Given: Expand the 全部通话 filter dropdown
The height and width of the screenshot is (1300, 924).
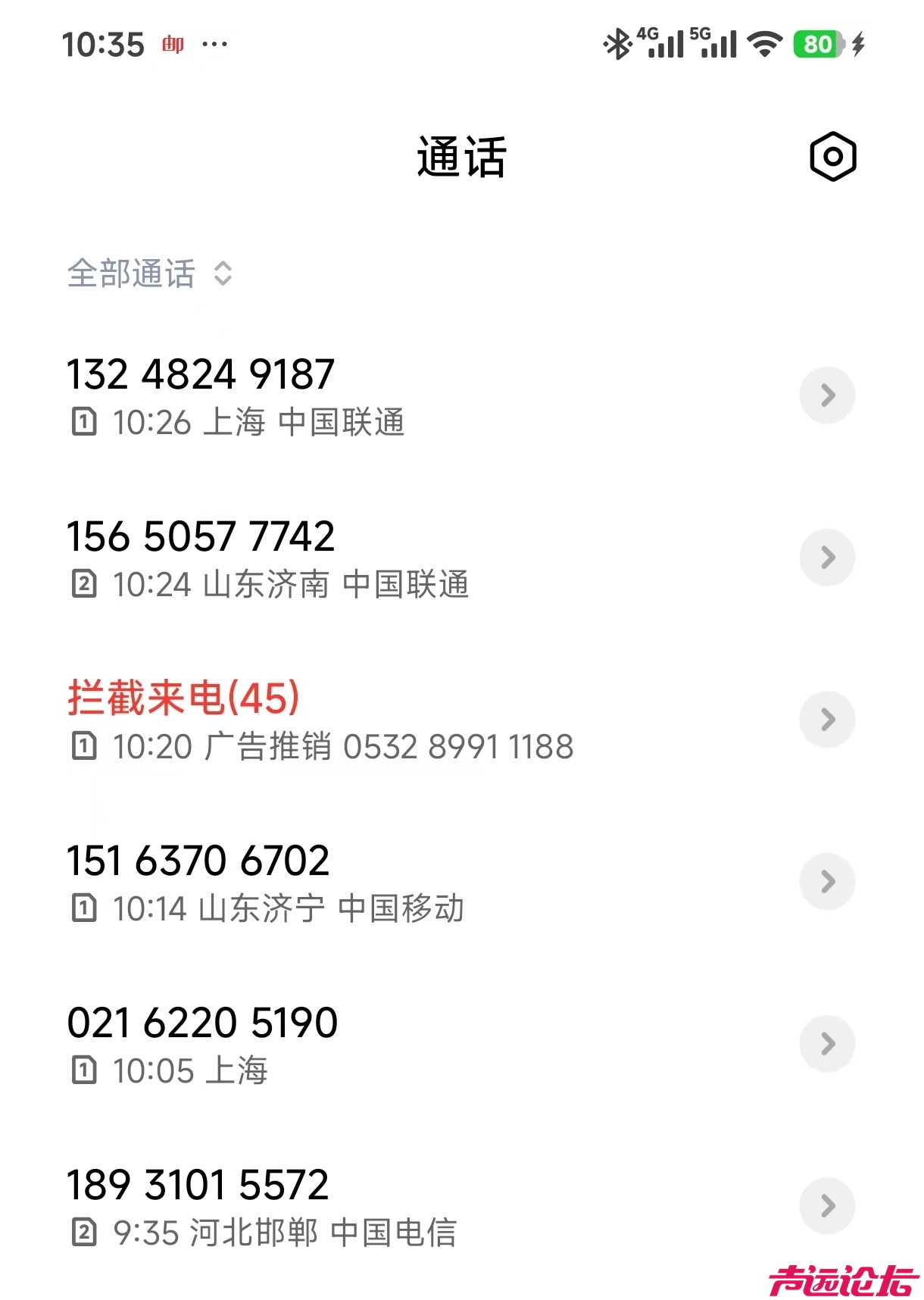Looking at the screenshot, I should (149, 273).
